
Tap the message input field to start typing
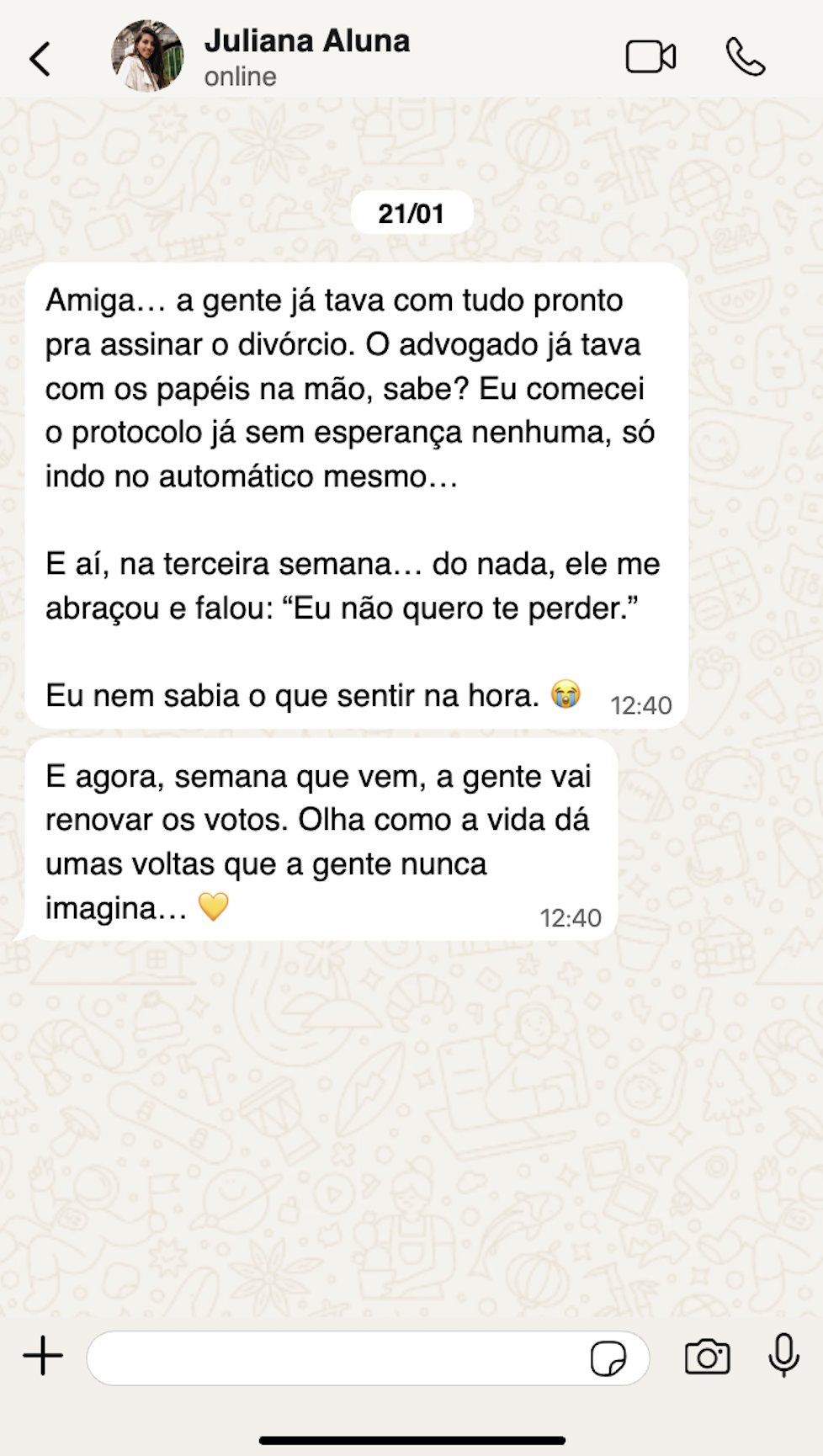pos(337,1355)
